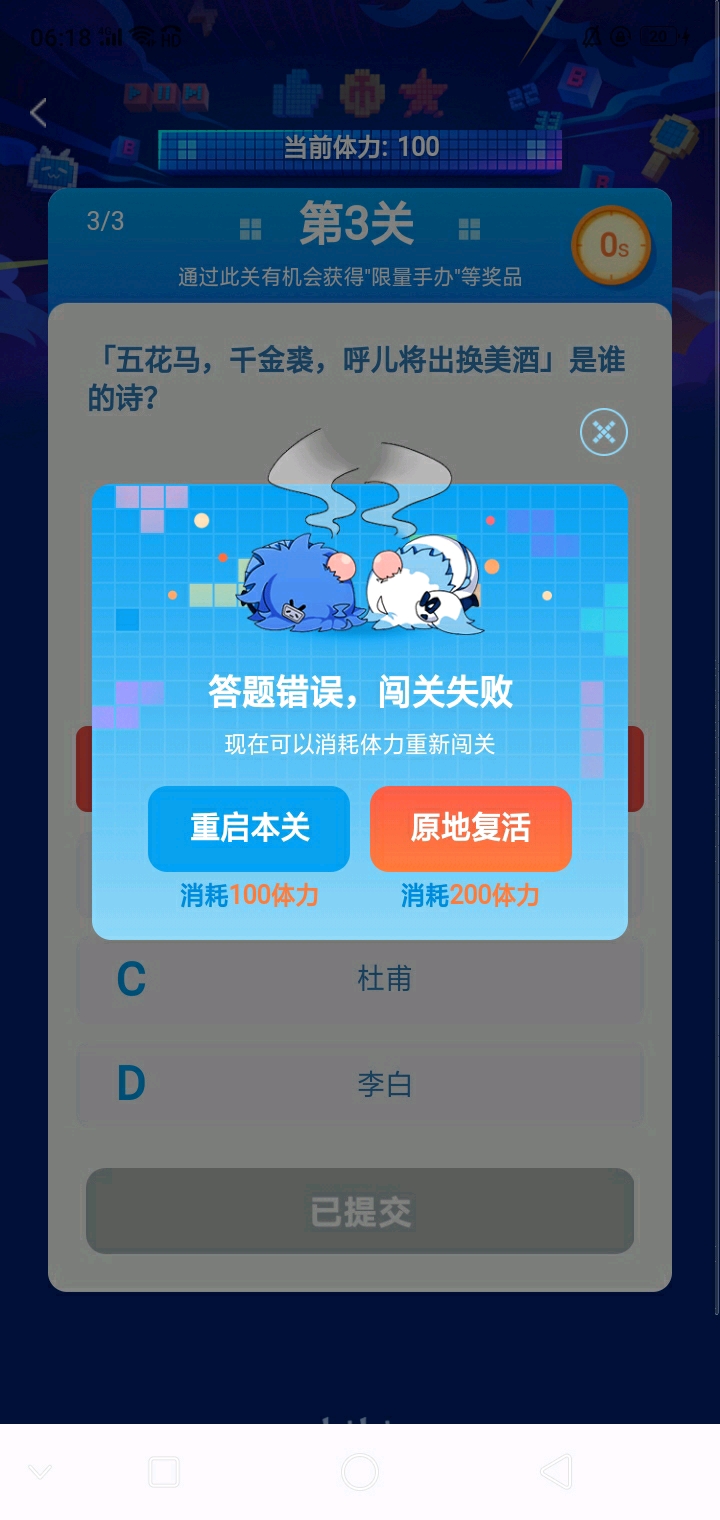Tap 重启本关 to restart the level
This screenshot has height=1520, width=720.
click(x=249, y=828)
